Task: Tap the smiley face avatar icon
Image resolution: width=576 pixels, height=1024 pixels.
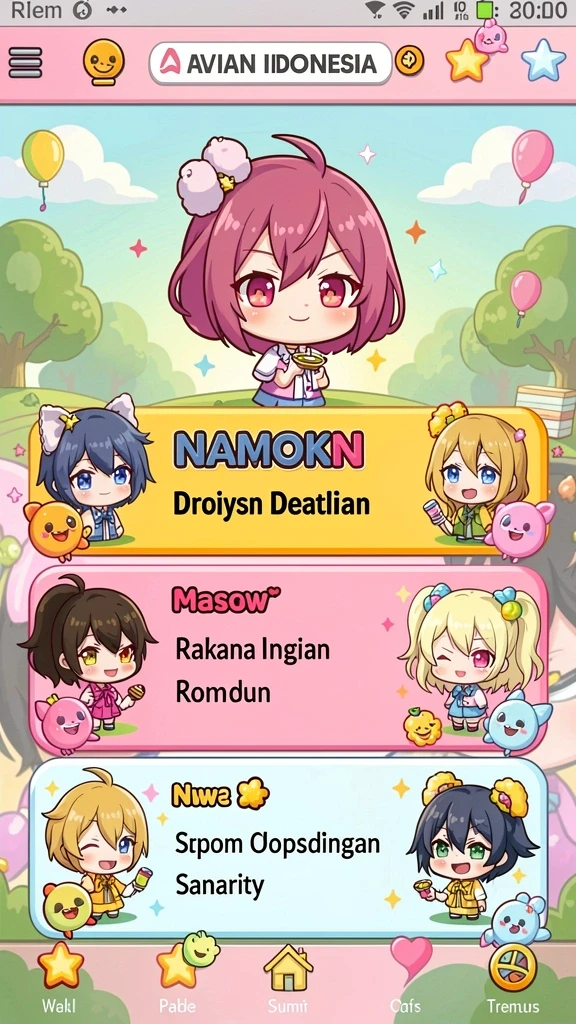Action: tap(104, 61)
